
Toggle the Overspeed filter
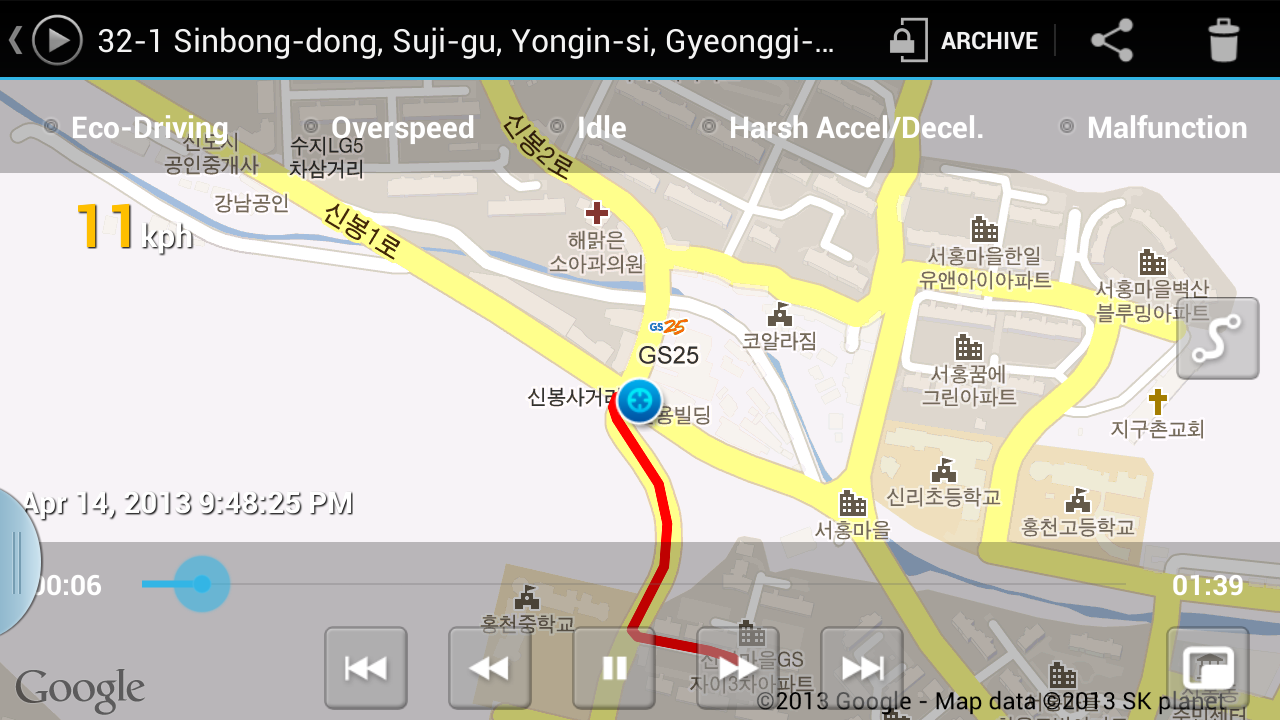388,128
